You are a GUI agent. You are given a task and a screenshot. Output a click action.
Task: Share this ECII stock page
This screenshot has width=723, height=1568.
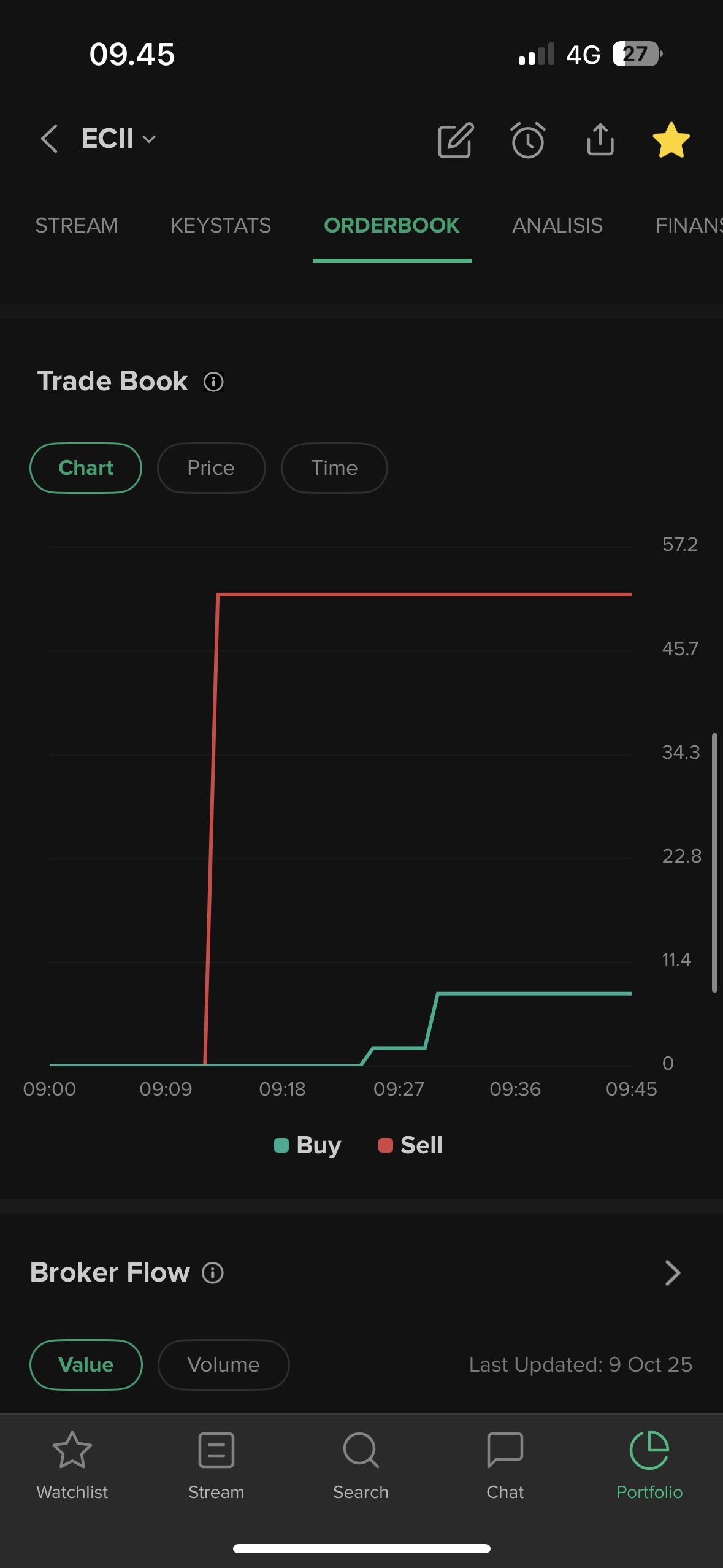point(600,140)
